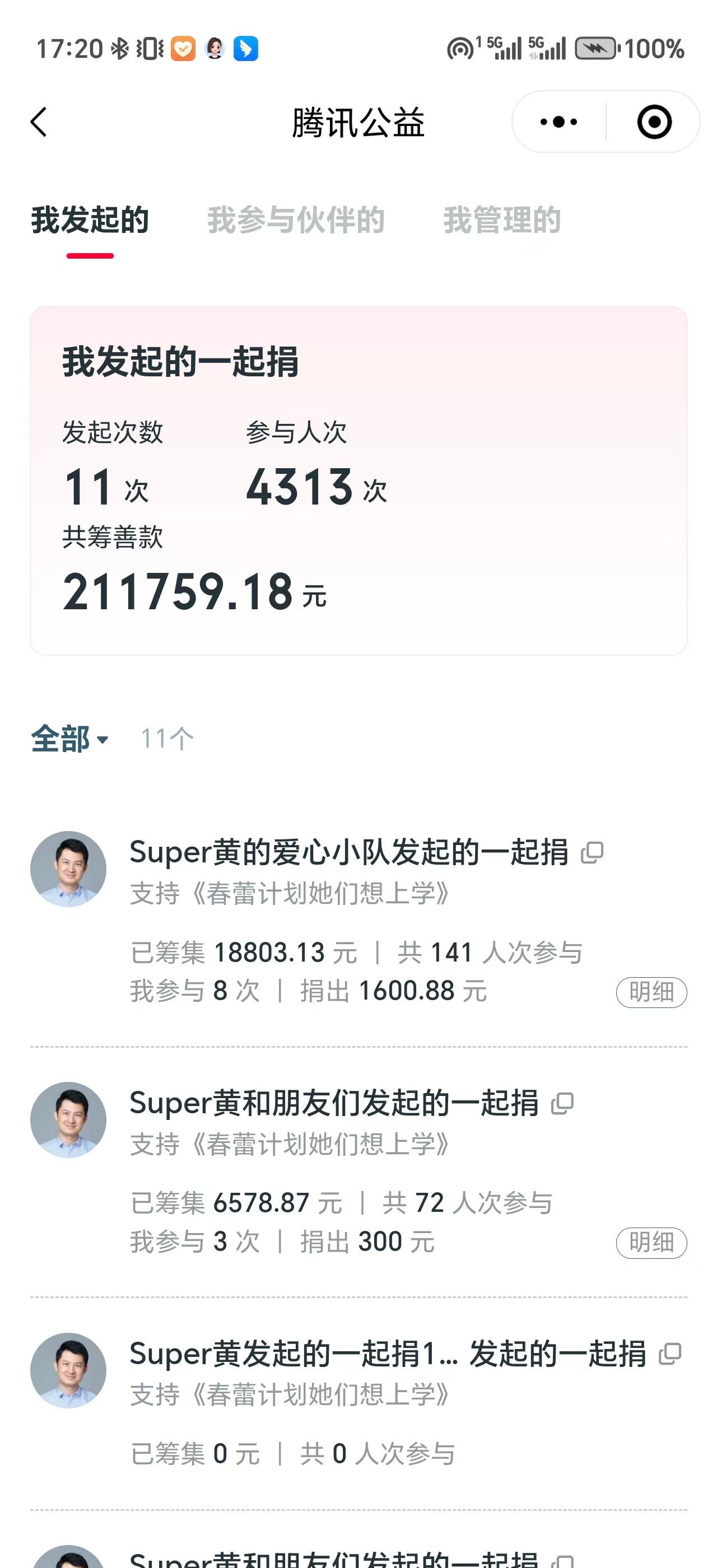The width and height of the screenshot is (717, 1568).
Task: View 明细 for the 18803.13 元 donation
Action: [x=651, y=992]
